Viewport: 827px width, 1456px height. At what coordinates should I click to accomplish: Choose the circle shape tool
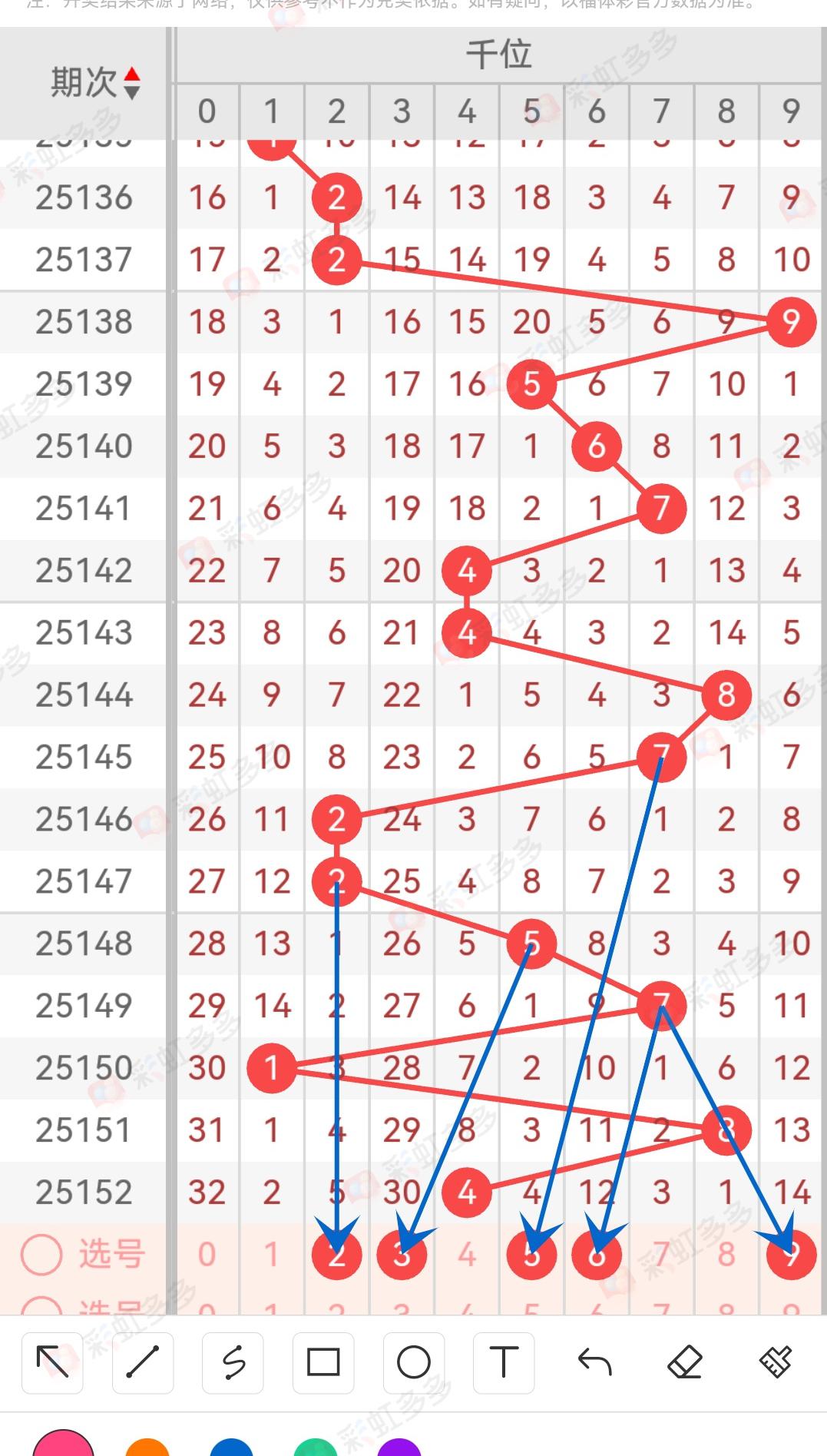tap(414, 1363)
